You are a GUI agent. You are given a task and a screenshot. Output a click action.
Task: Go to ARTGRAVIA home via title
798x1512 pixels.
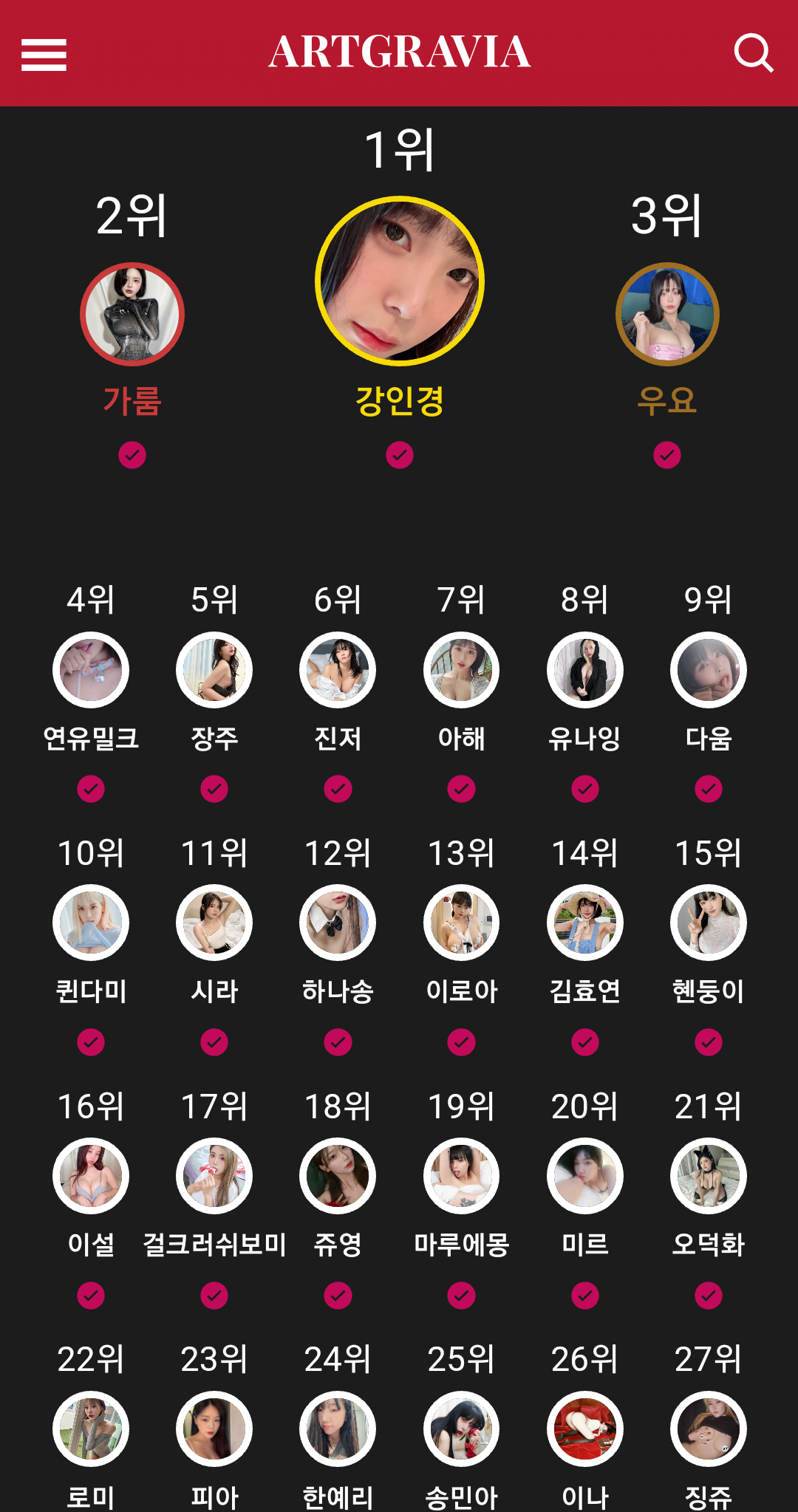[x=399, y=53]
